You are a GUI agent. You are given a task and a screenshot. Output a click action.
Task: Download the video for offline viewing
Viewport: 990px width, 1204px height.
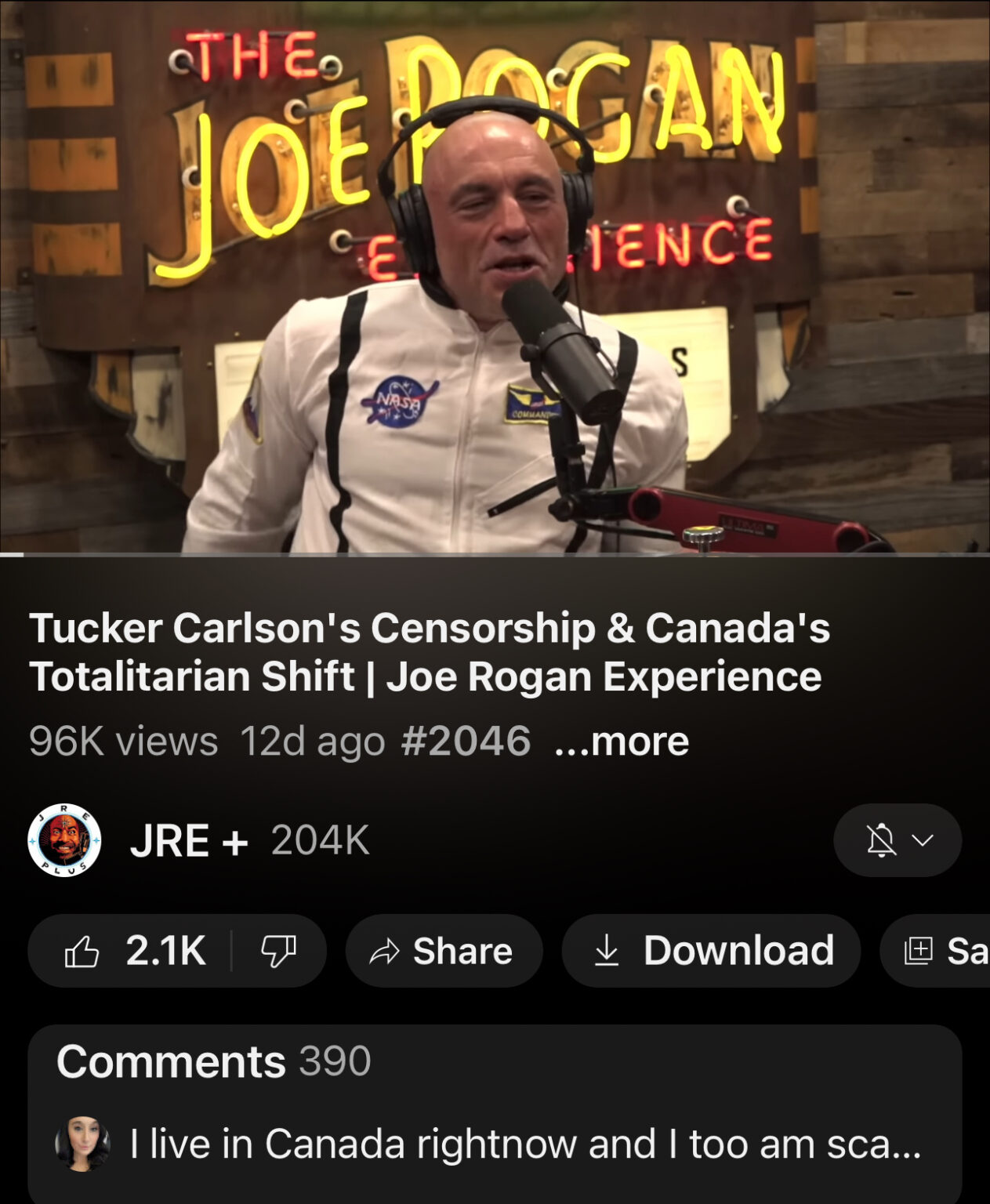711,951
